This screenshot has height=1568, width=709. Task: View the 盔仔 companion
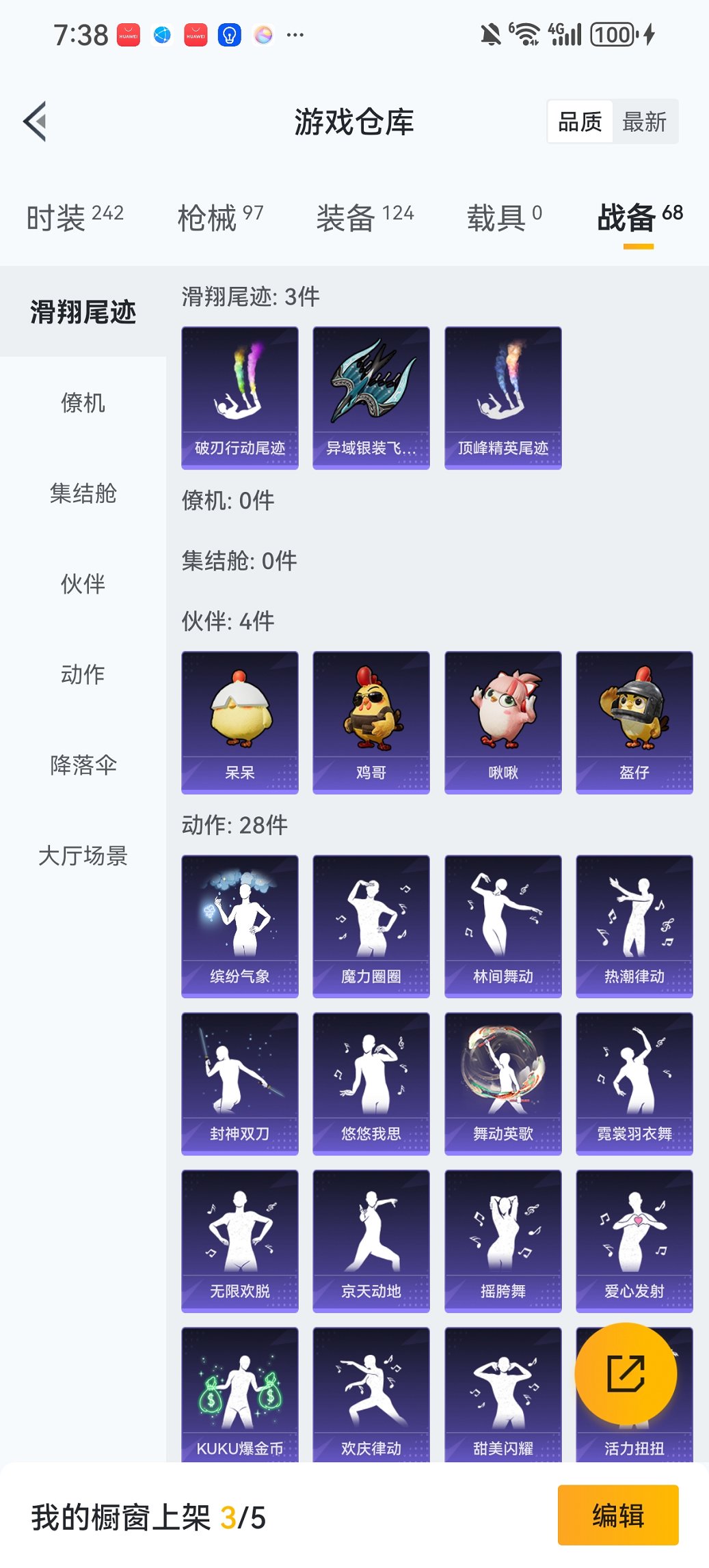[634, 722]
